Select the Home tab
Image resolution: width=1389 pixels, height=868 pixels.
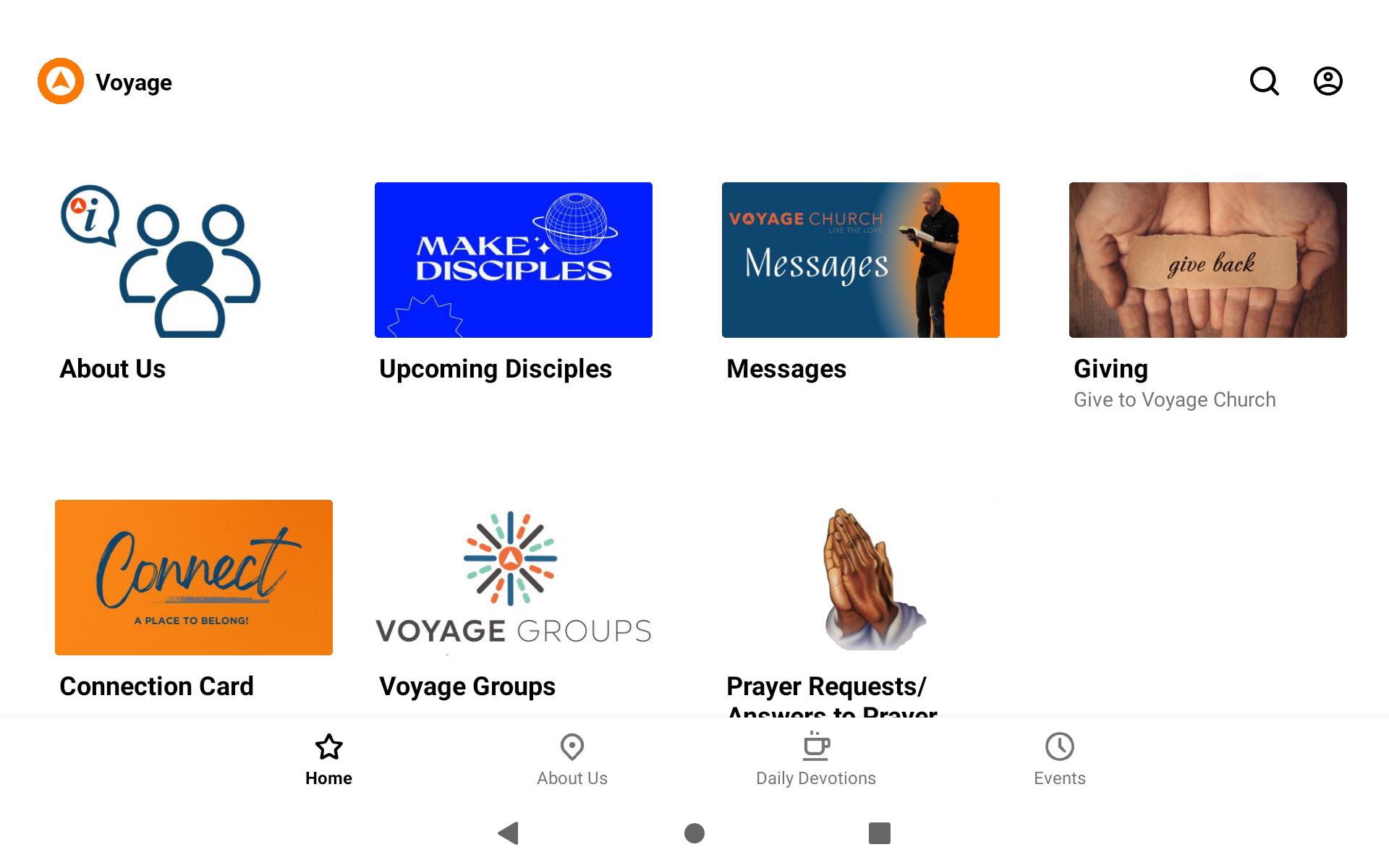328,759
